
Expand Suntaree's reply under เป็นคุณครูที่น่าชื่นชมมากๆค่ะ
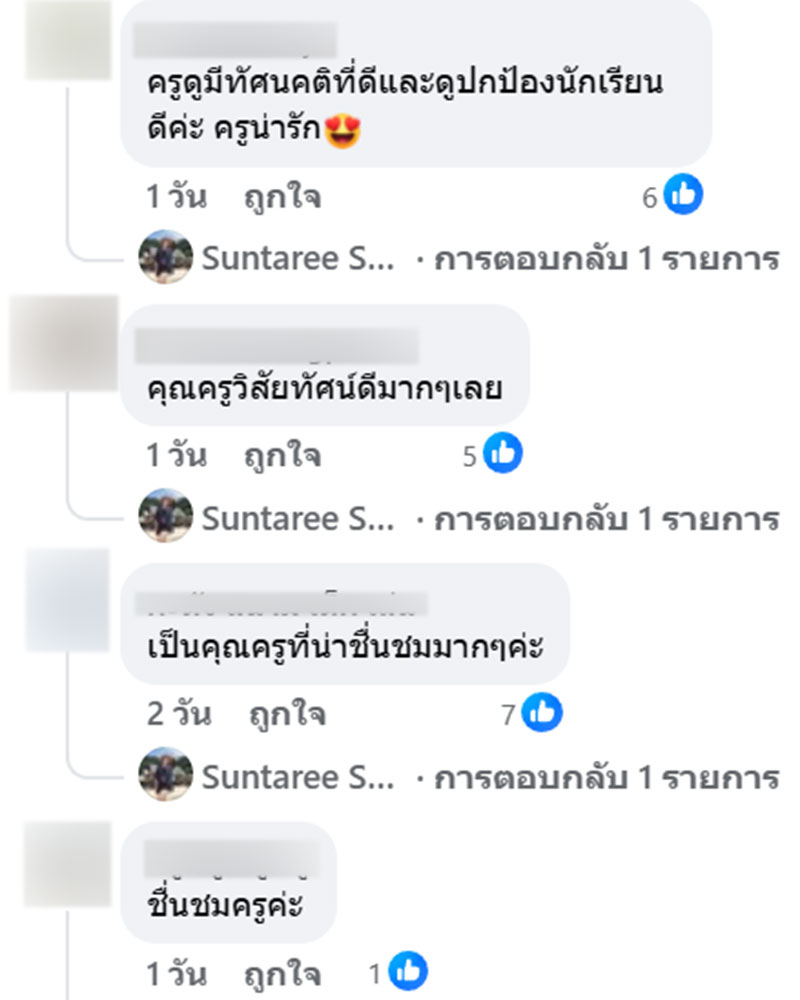tap(598, 777)
